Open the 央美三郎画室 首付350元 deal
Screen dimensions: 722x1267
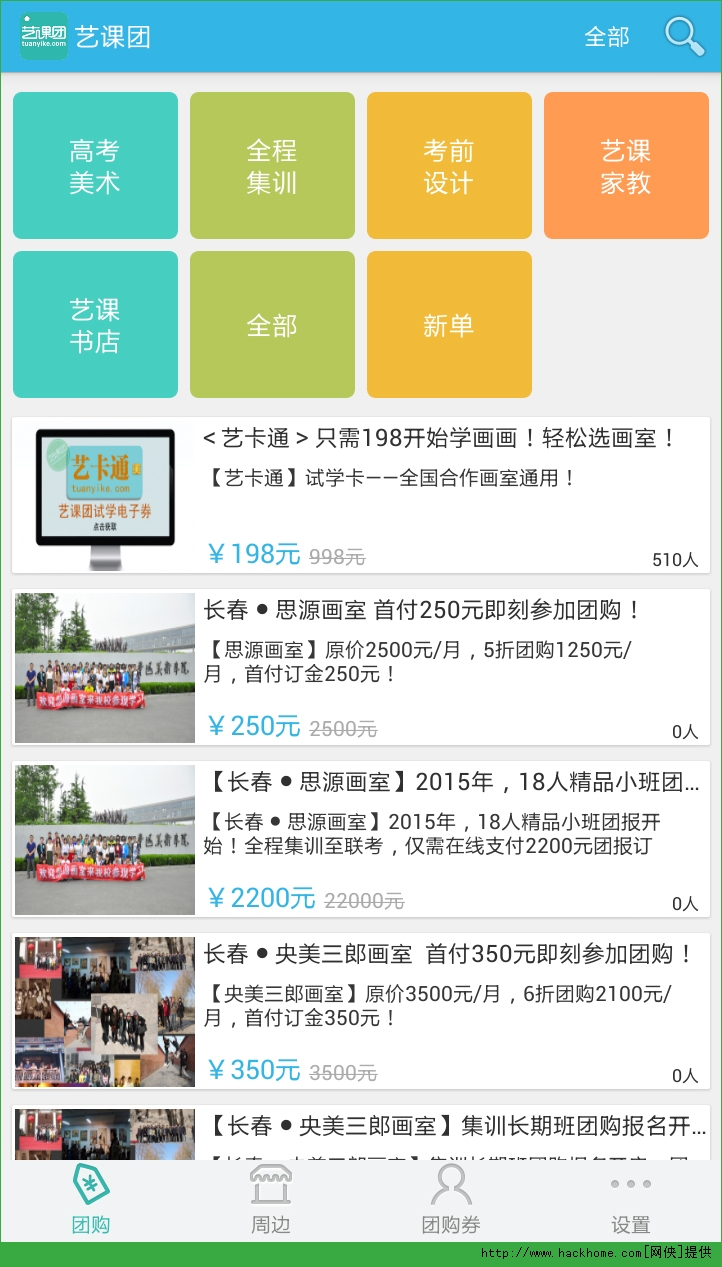pyautogui.click(x=361, y=1011)
